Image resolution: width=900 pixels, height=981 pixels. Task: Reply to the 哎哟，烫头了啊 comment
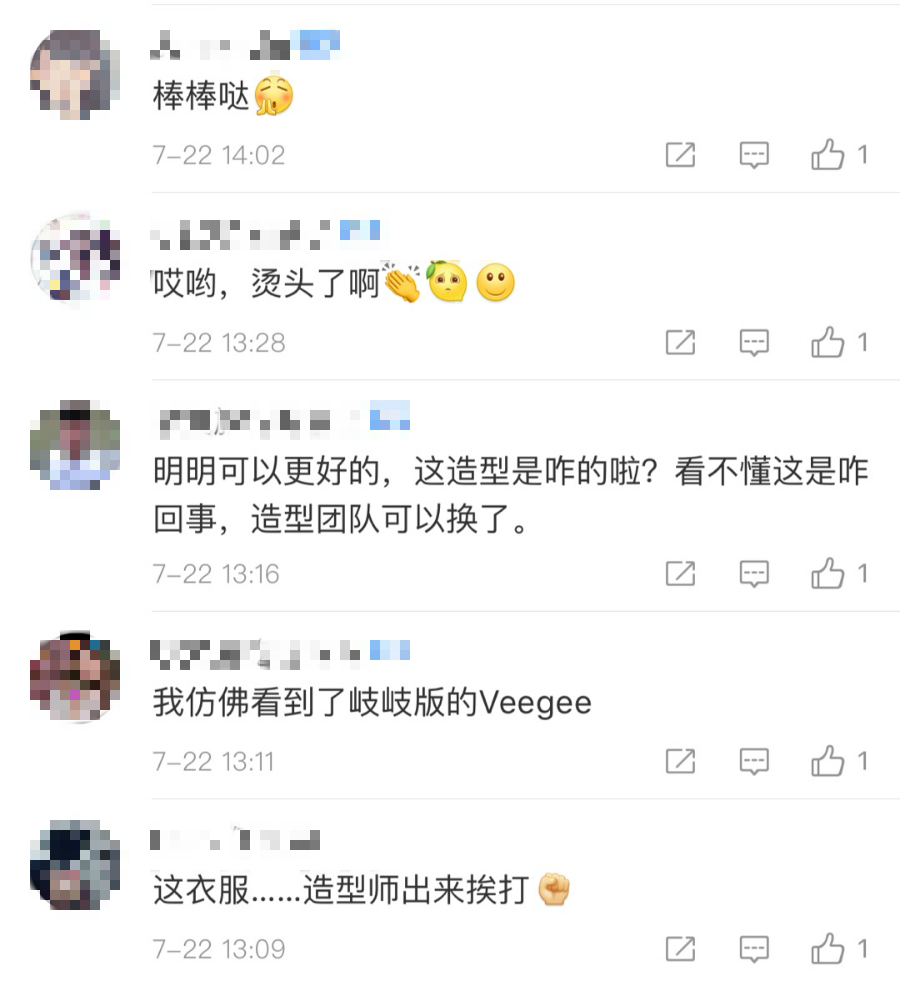754,343
